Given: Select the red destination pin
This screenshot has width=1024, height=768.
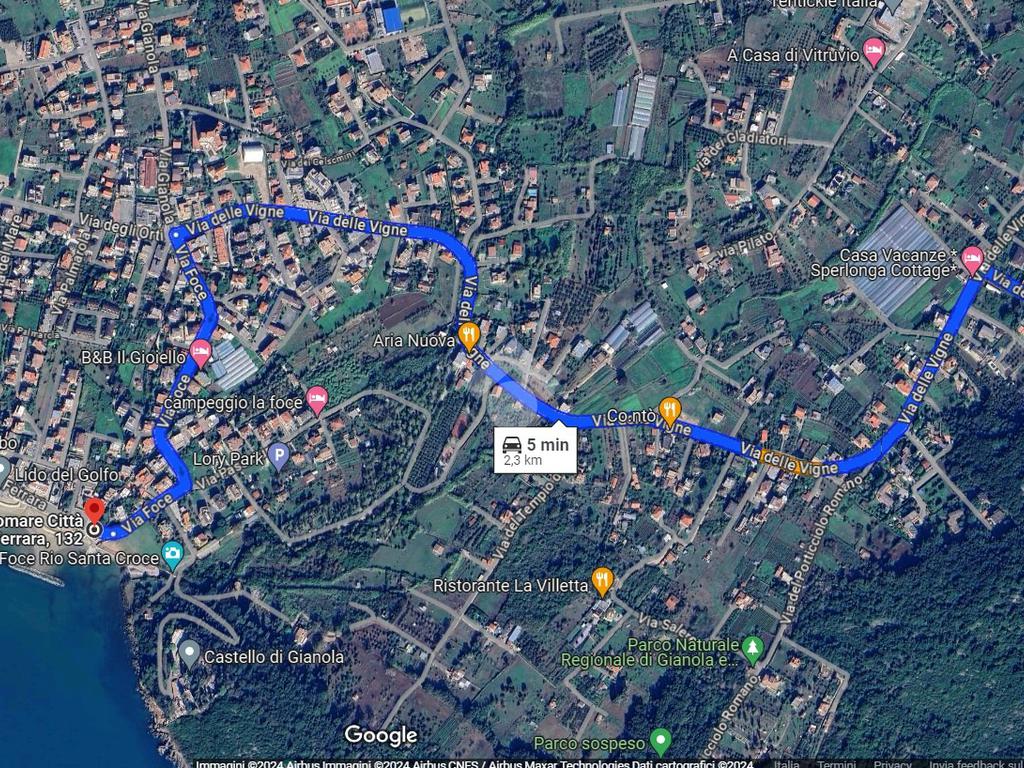Looking at the screenshot, I should tap(94, 510).
